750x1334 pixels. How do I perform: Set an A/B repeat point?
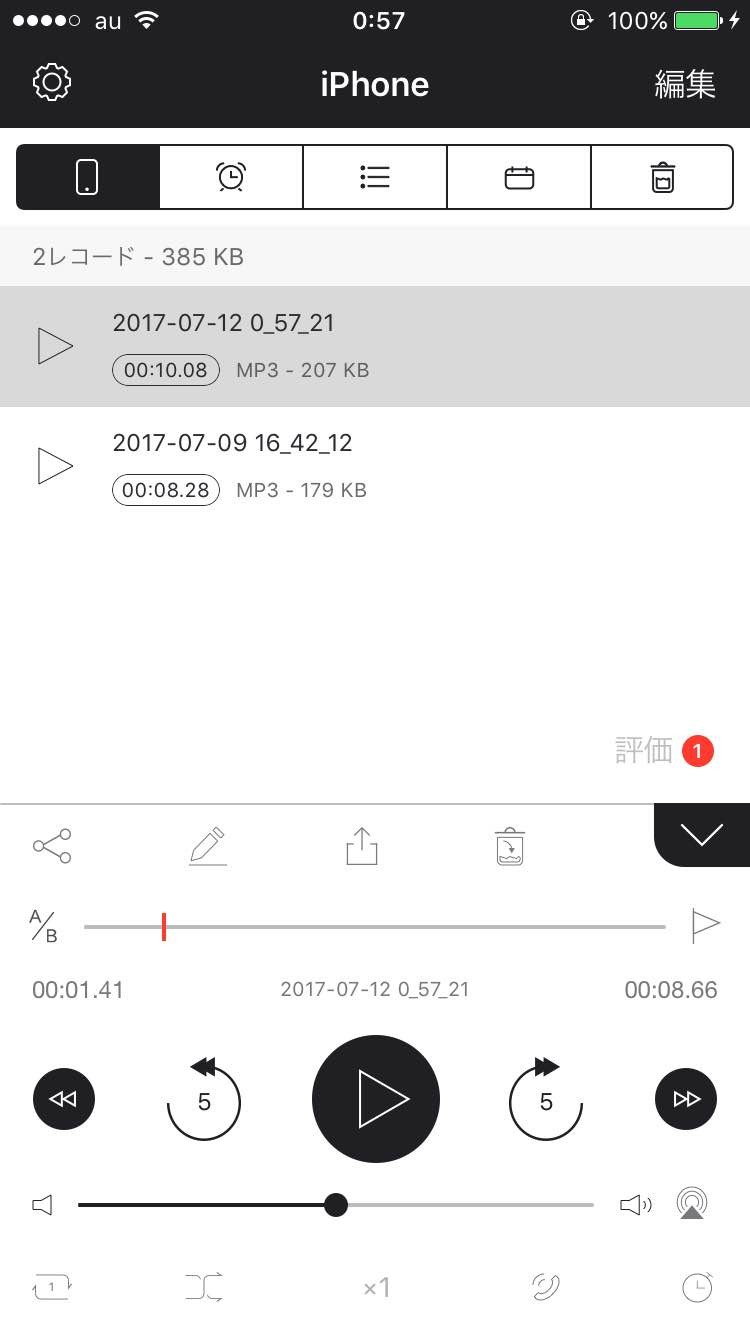tap(43, 927)
